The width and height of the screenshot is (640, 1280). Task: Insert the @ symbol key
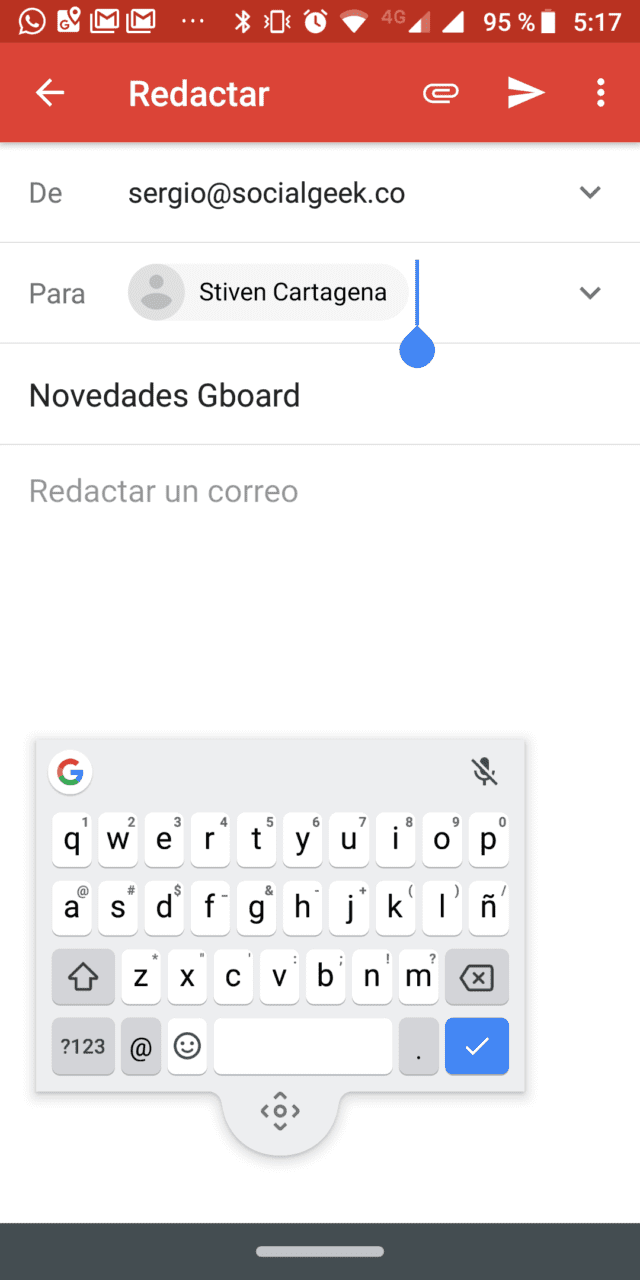click(141, 1046)
